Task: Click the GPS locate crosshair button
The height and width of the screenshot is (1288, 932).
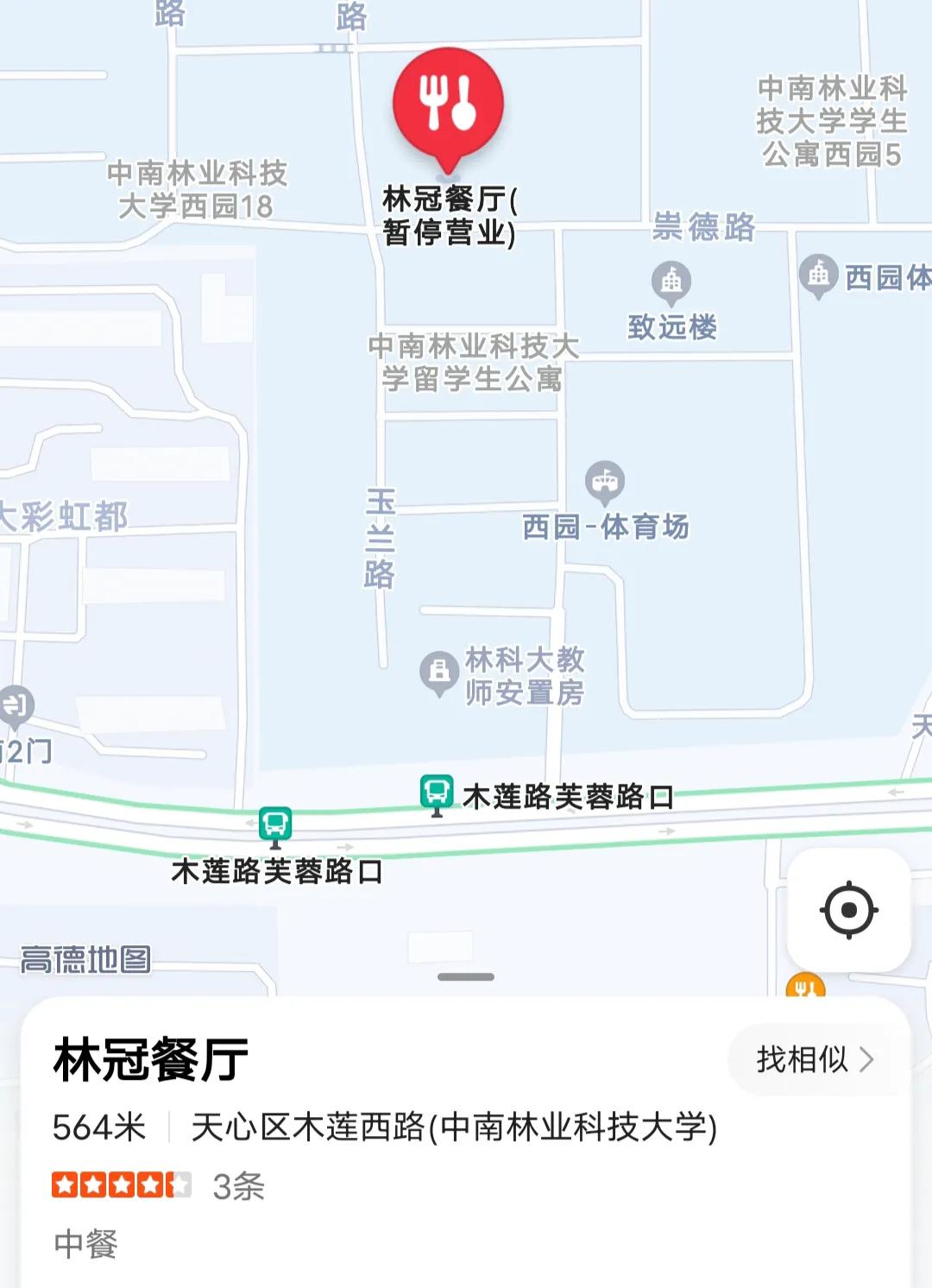Action: (x=848, y=908)
